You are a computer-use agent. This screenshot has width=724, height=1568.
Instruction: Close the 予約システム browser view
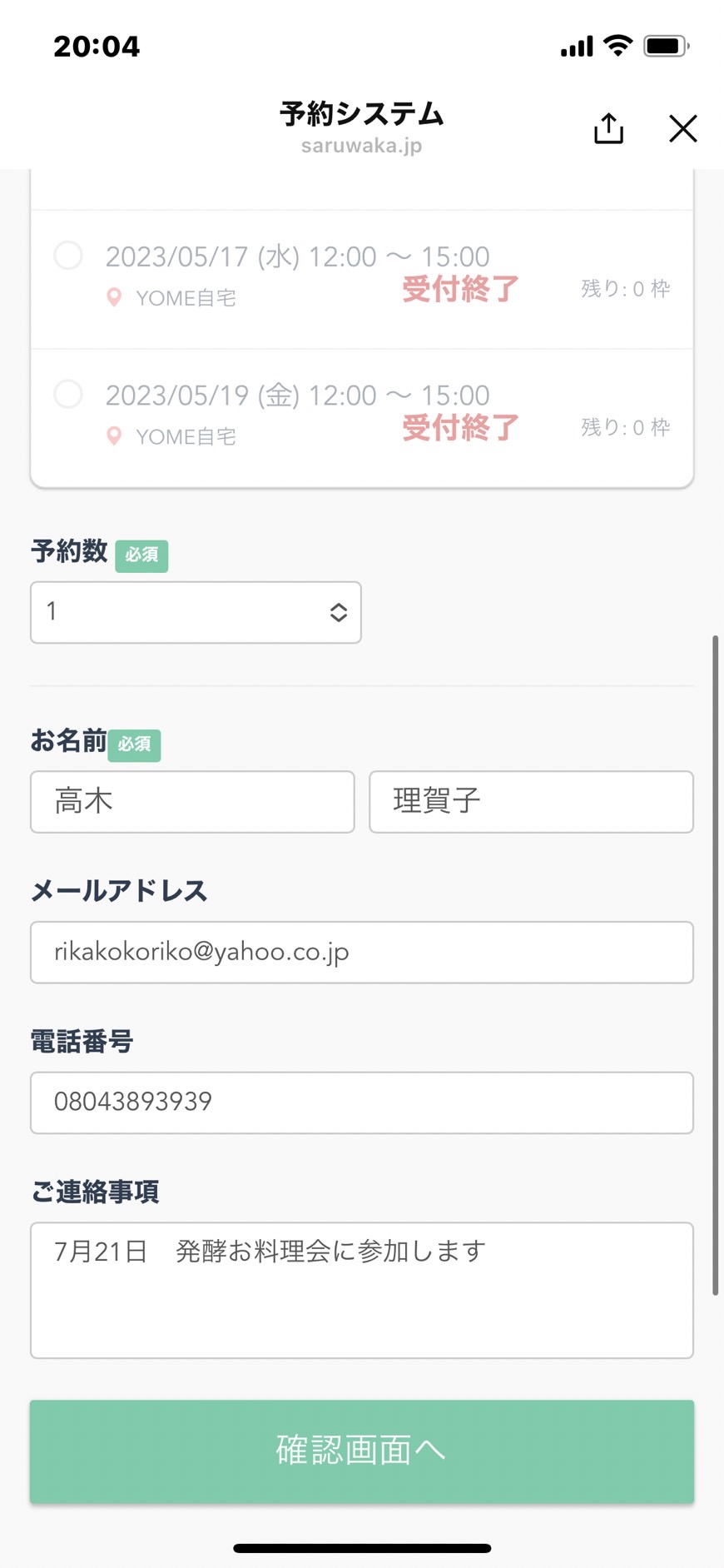pos(683,128)
